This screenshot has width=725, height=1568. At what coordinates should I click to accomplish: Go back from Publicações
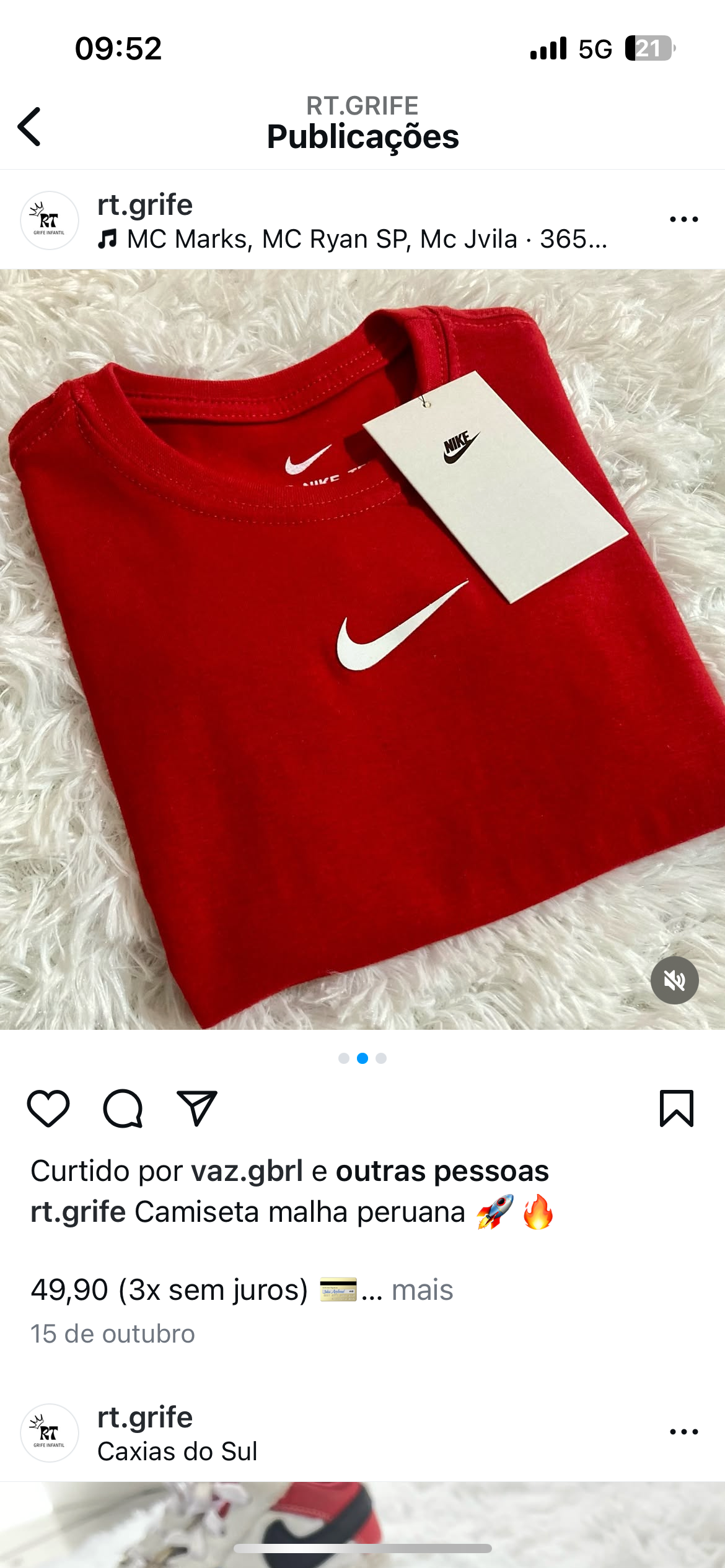coord(29,126)
